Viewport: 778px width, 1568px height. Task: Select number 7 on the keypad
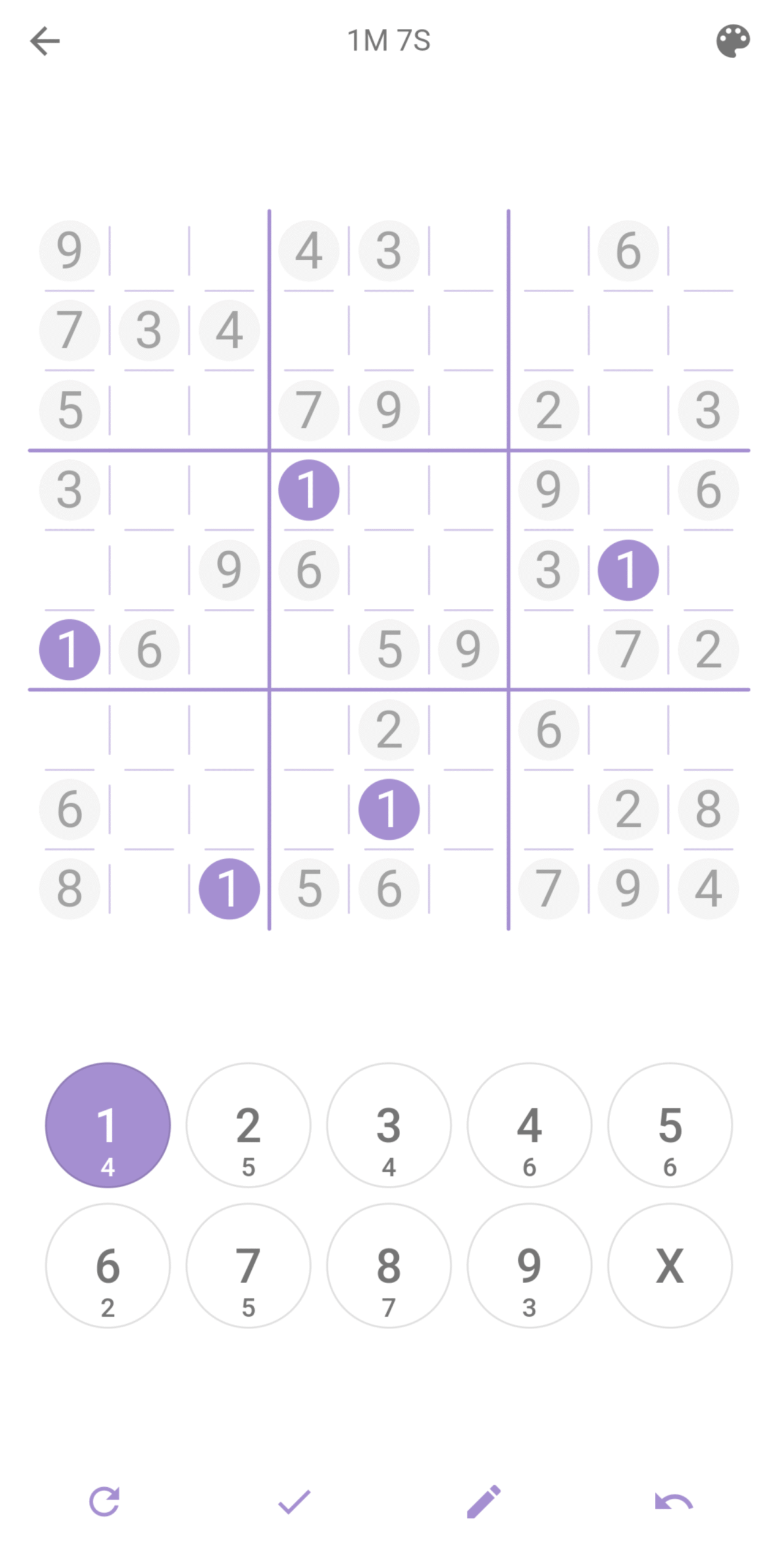click(x=248, y=1265)
